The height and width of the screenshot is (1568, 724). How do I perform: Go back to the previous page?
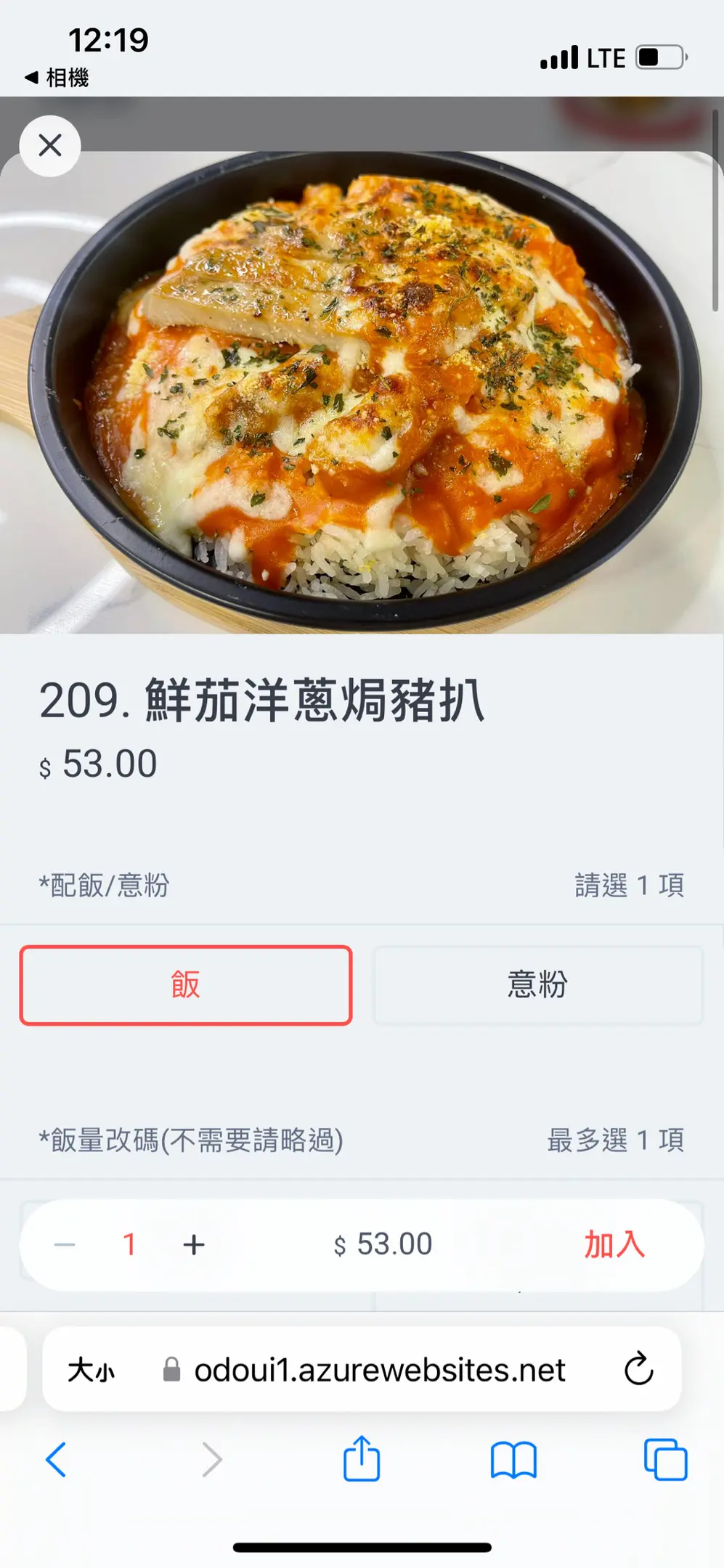pos(56,1460)
